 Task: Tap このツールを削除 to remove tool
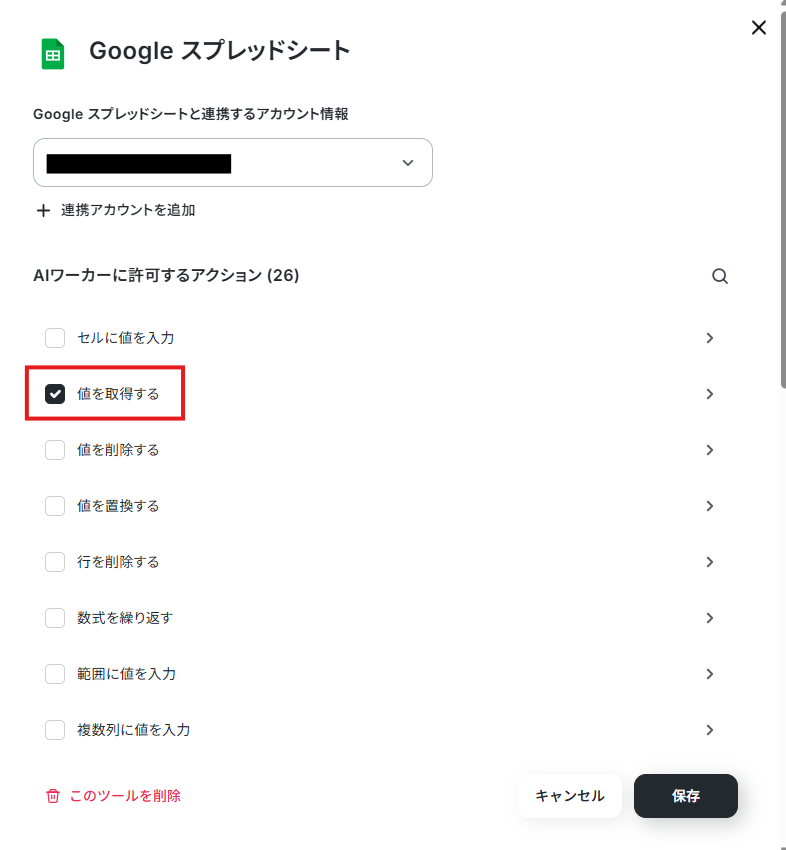pos(114,796)
